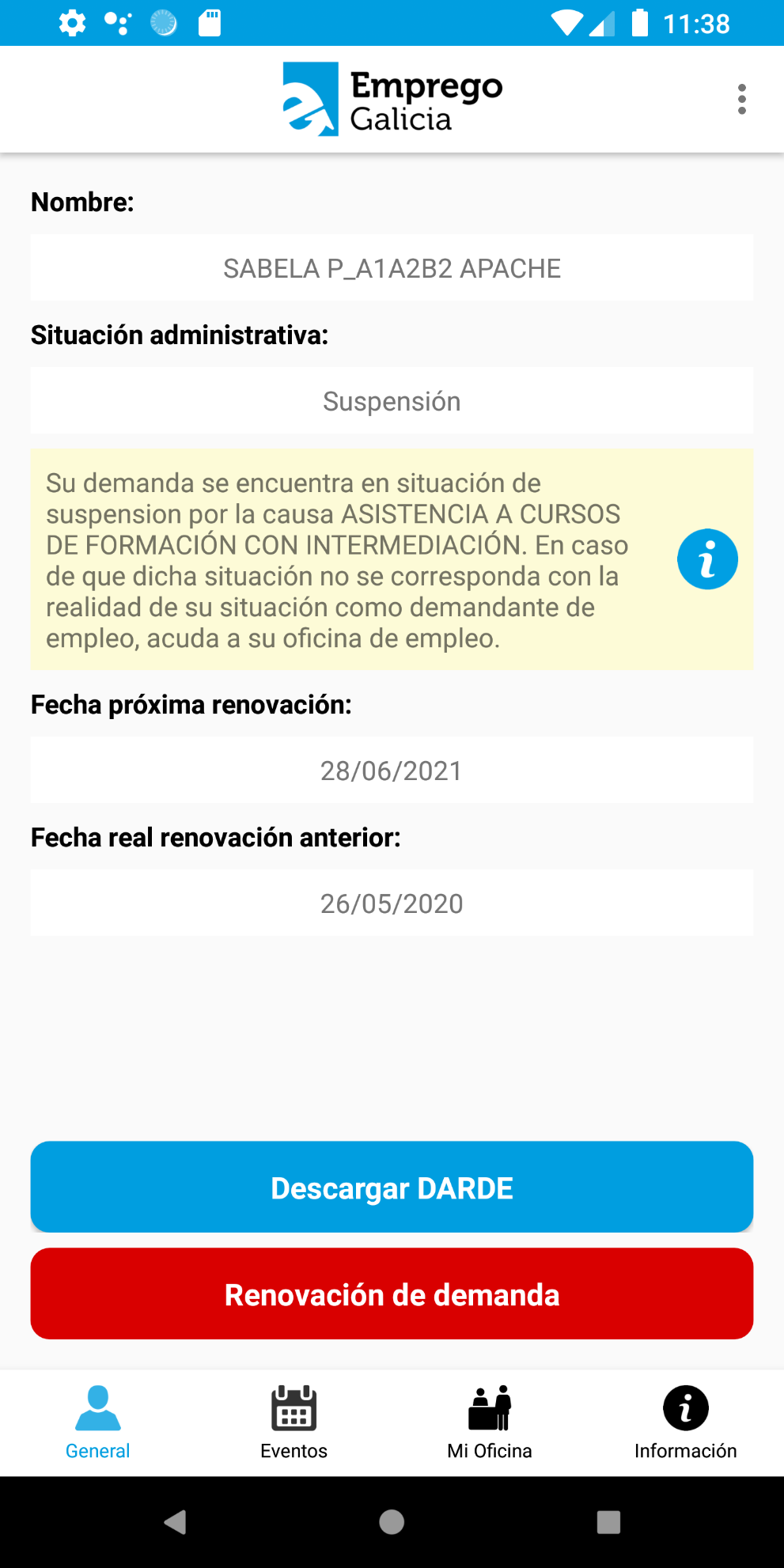Tap the battery indicator in status bar
784x1568 pixels.
tap(638, 23)
